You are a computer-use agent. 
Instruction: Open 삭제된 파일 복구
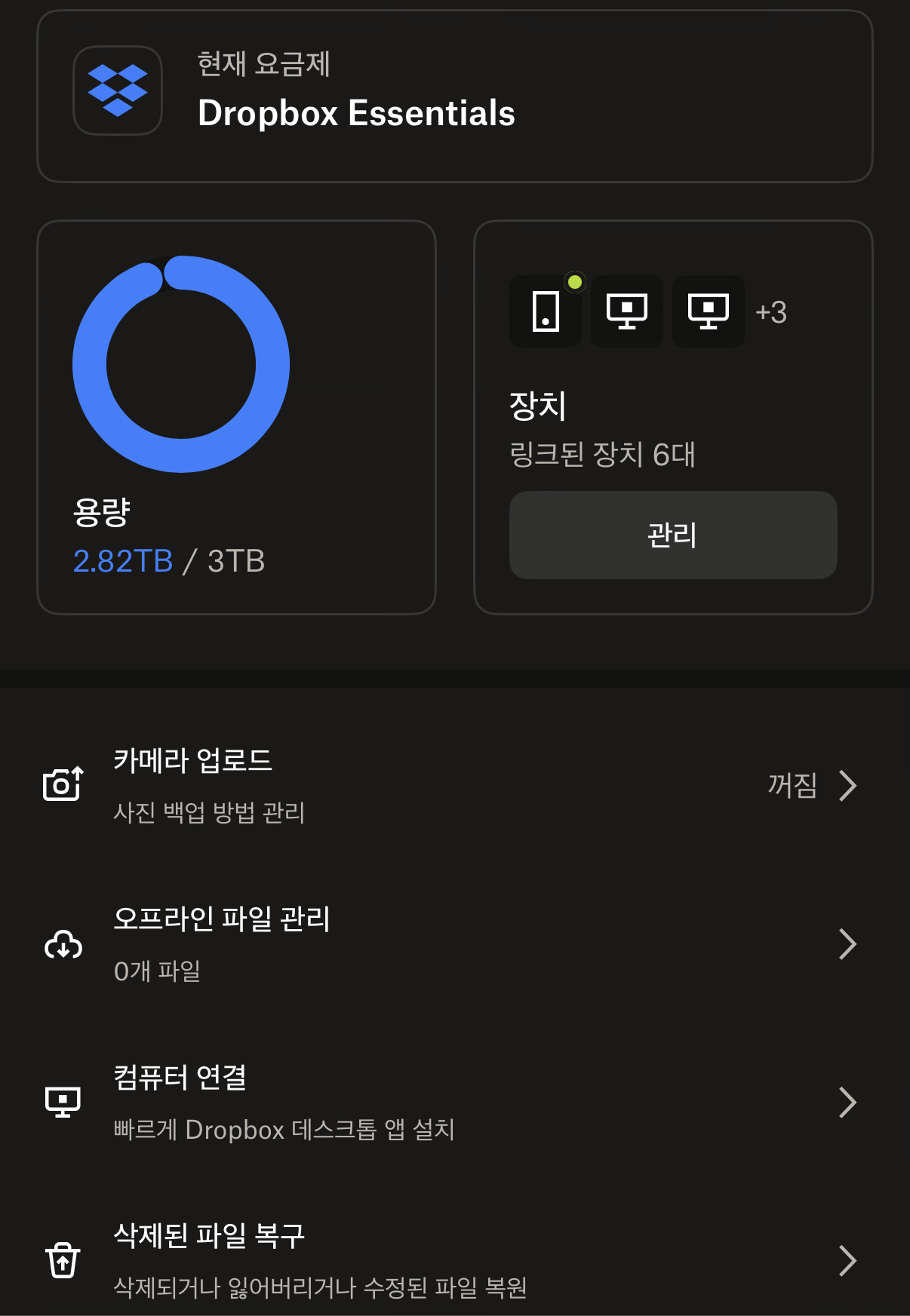click(455, 1259)
